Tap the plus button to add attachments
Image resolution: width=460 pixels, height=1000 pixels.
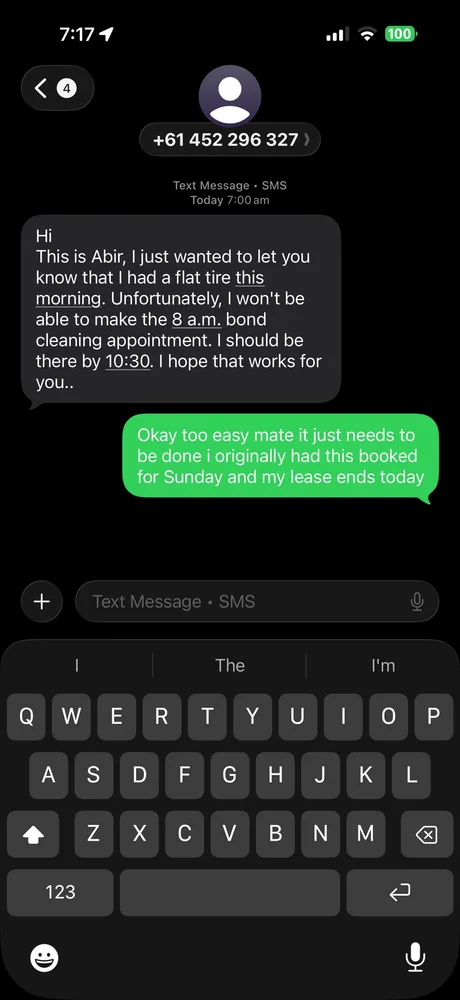41,601
